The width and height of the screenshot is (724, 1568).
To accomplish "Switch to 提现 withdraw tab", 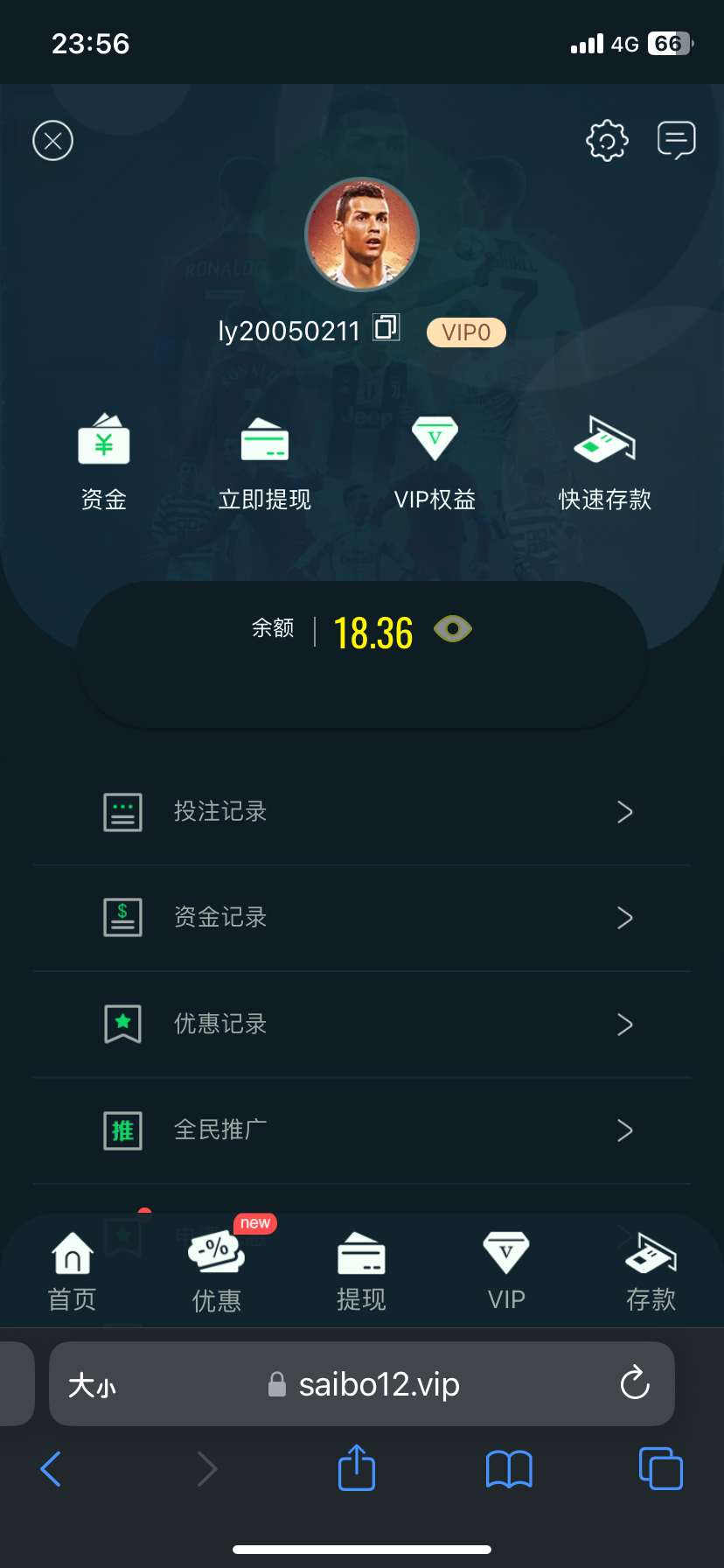I will coord(362,1271).
